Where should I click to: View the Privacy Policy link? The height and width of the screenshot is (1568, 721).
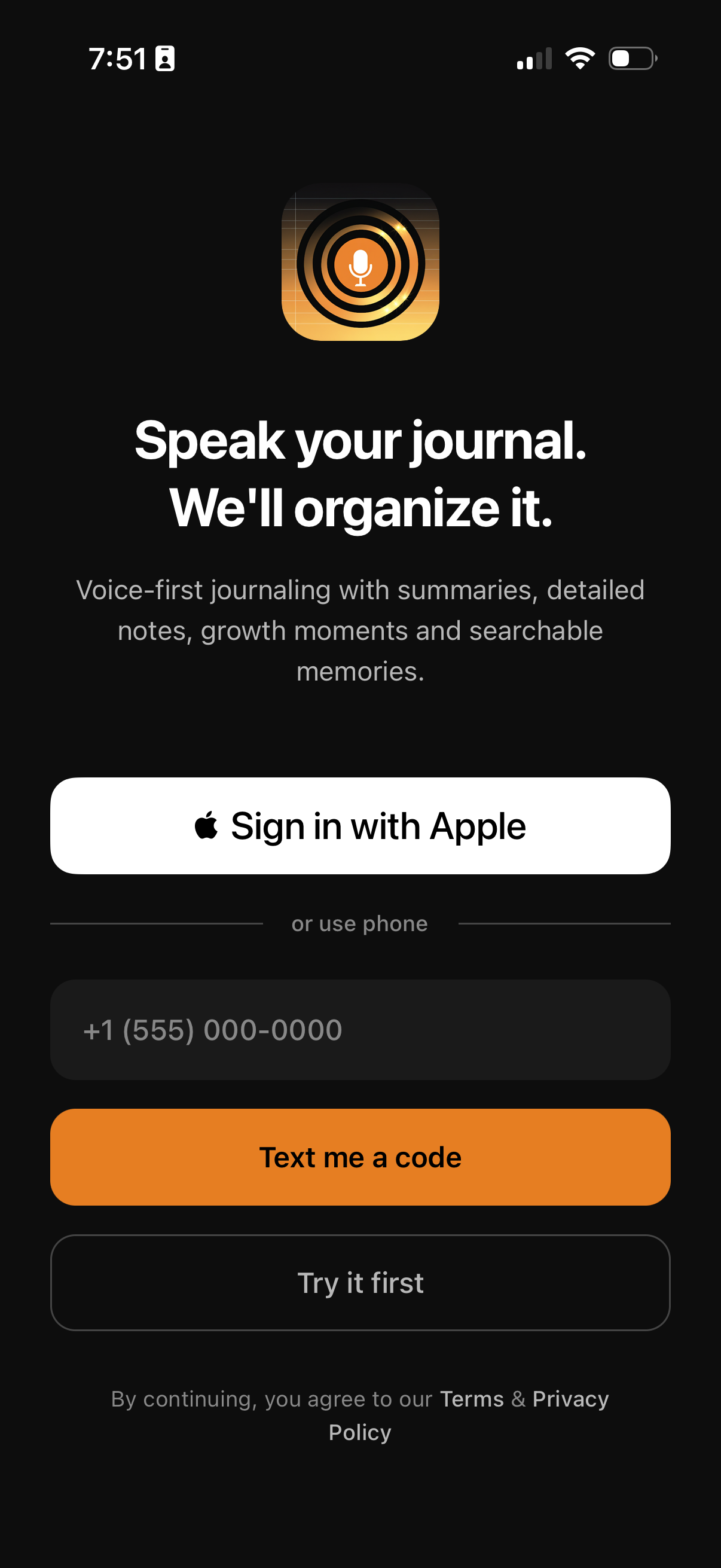pyautogui.click(x=570, y=1399)
